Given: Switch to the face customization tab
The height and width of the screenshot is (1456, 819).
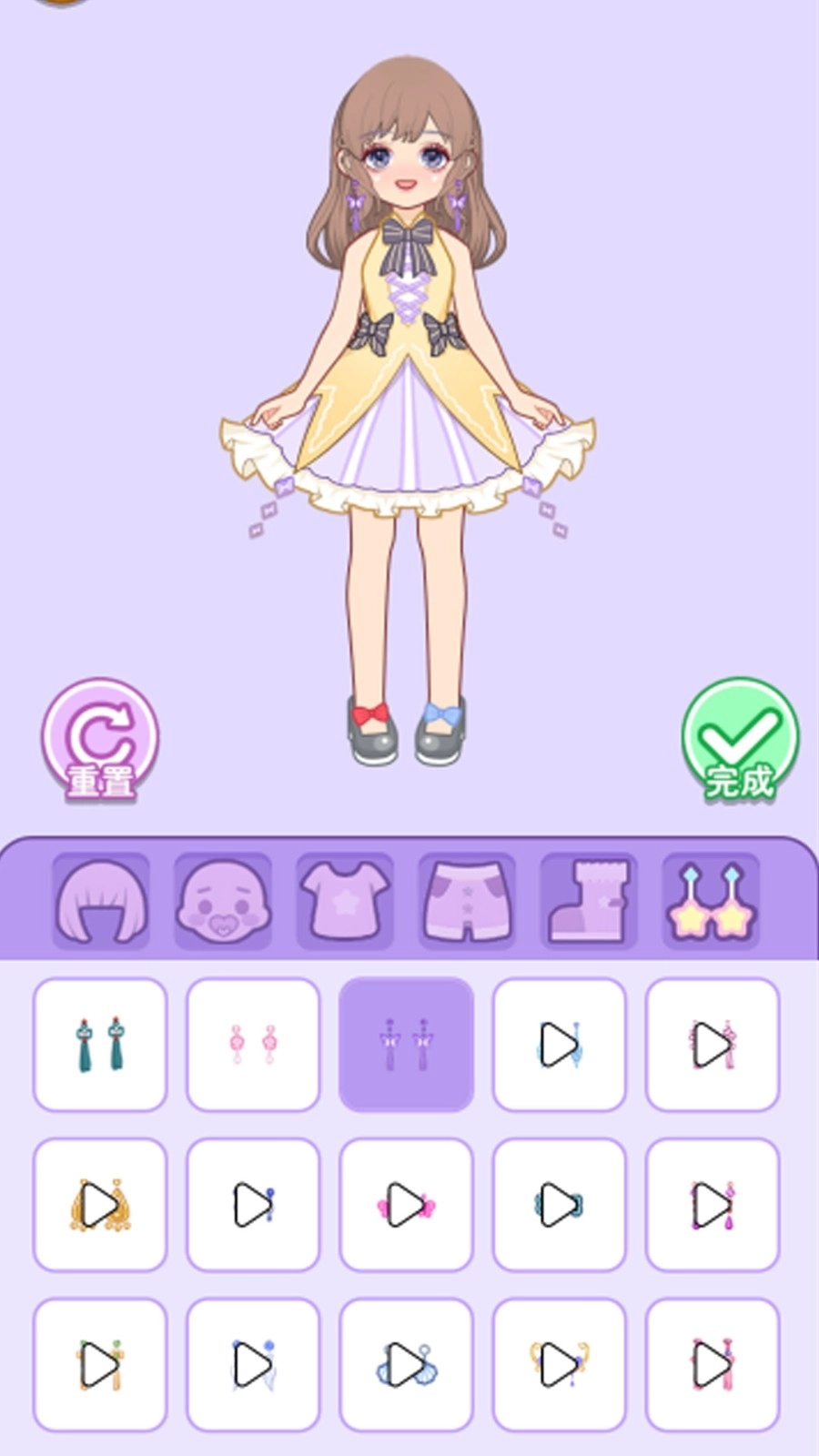Looking at the screenshot, I should [222, 899].
